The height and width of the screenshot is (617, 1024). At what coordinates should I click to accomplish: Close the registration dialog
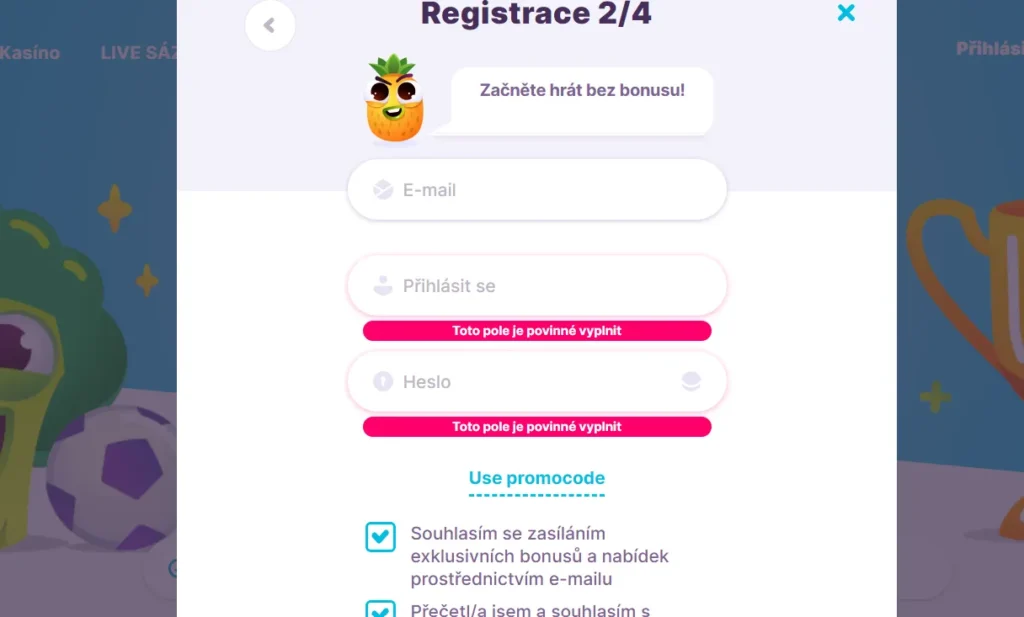(846, 13)
